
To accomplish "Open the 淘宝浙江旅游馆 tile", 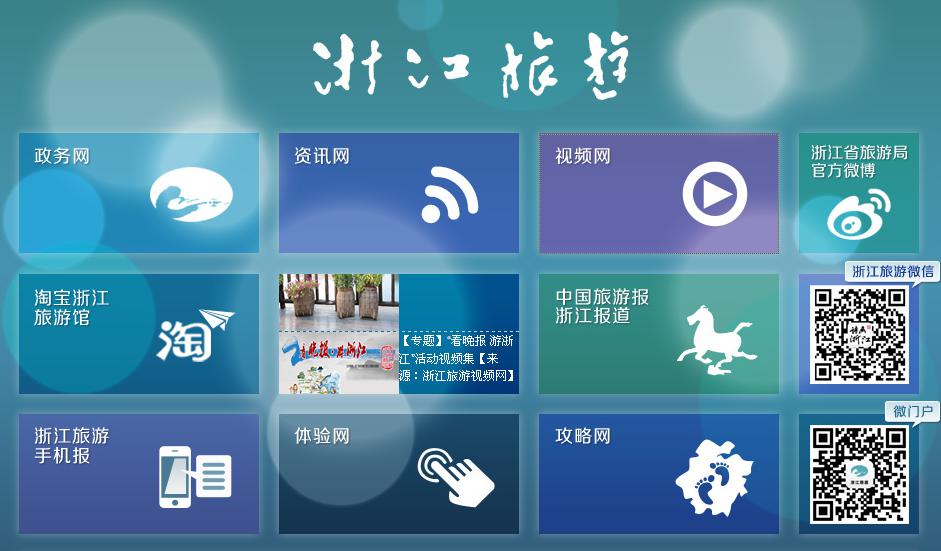I will [138, 333].
